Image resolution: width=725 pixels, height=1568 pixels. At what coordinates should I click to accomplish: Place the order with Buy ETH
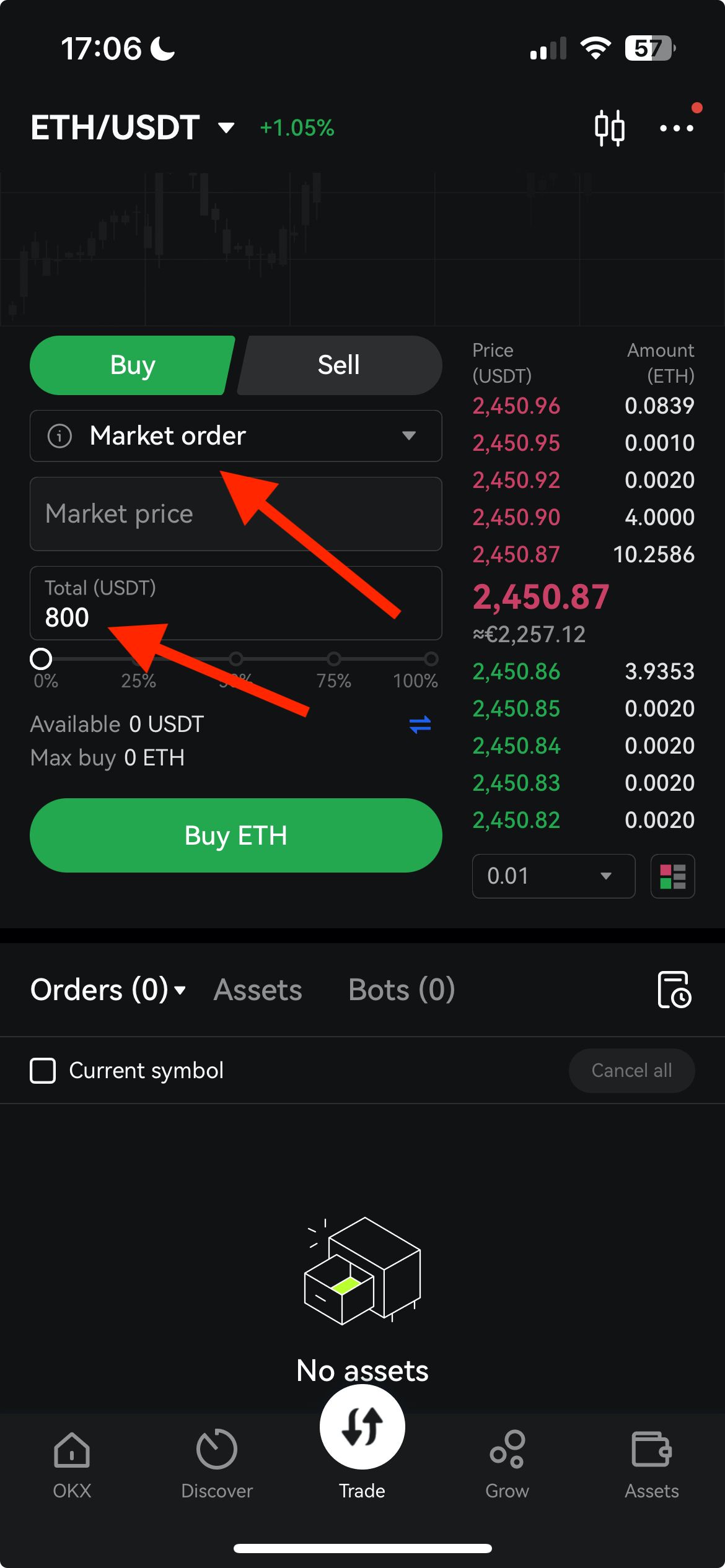click(x=235, y=835)
